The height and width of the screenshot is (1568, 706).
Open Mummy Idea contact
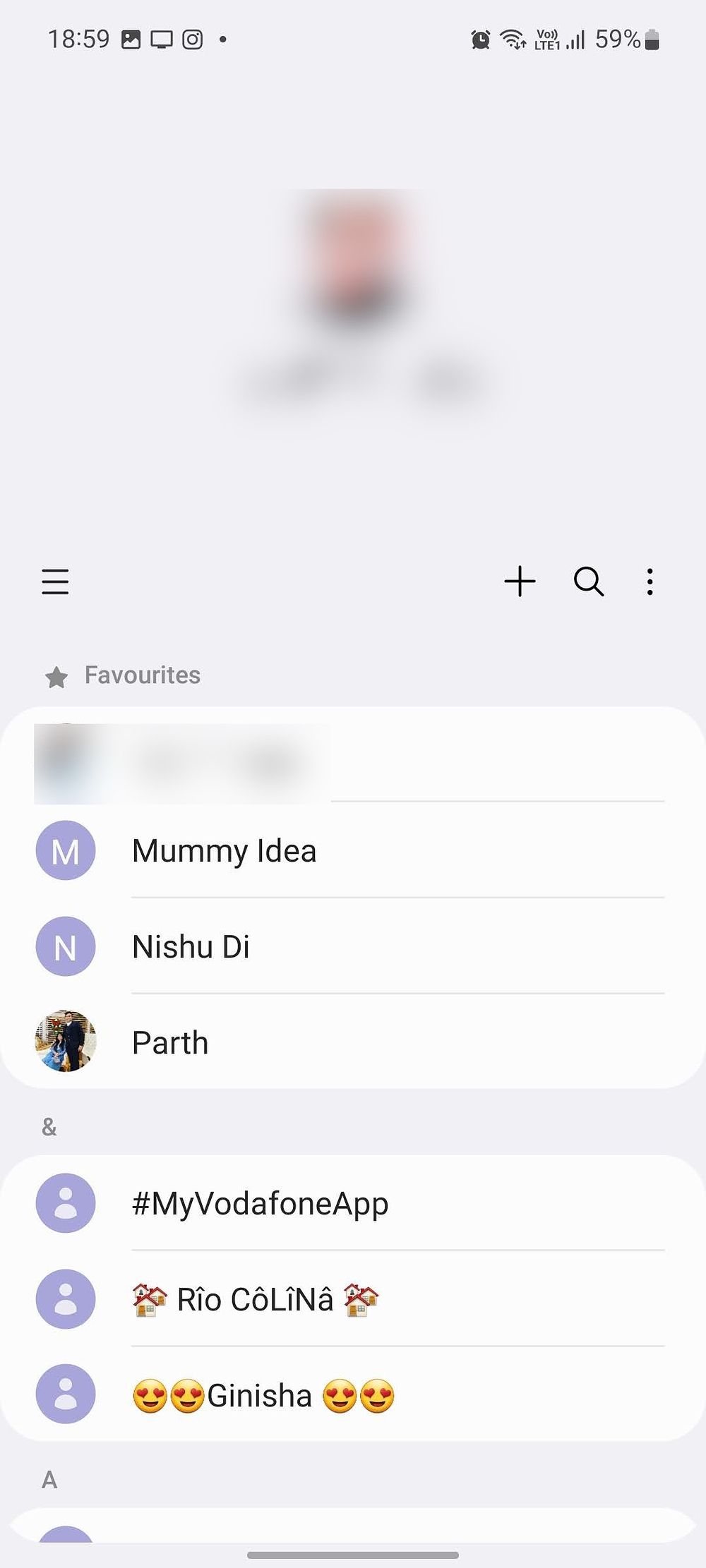[225, 850]
